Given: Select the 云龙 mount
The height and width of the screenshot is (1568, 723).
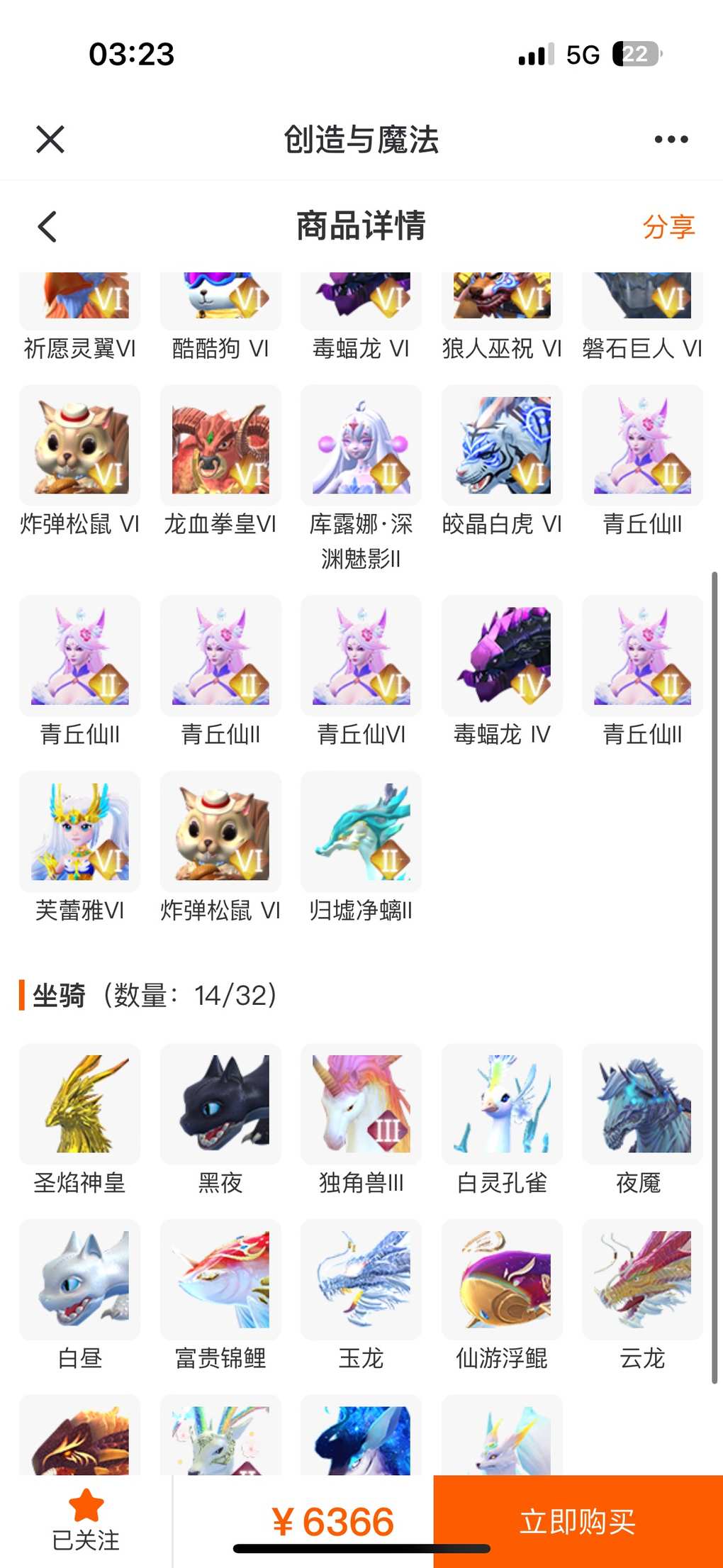Looking at the screenshot, I should tap(642, 1280).
